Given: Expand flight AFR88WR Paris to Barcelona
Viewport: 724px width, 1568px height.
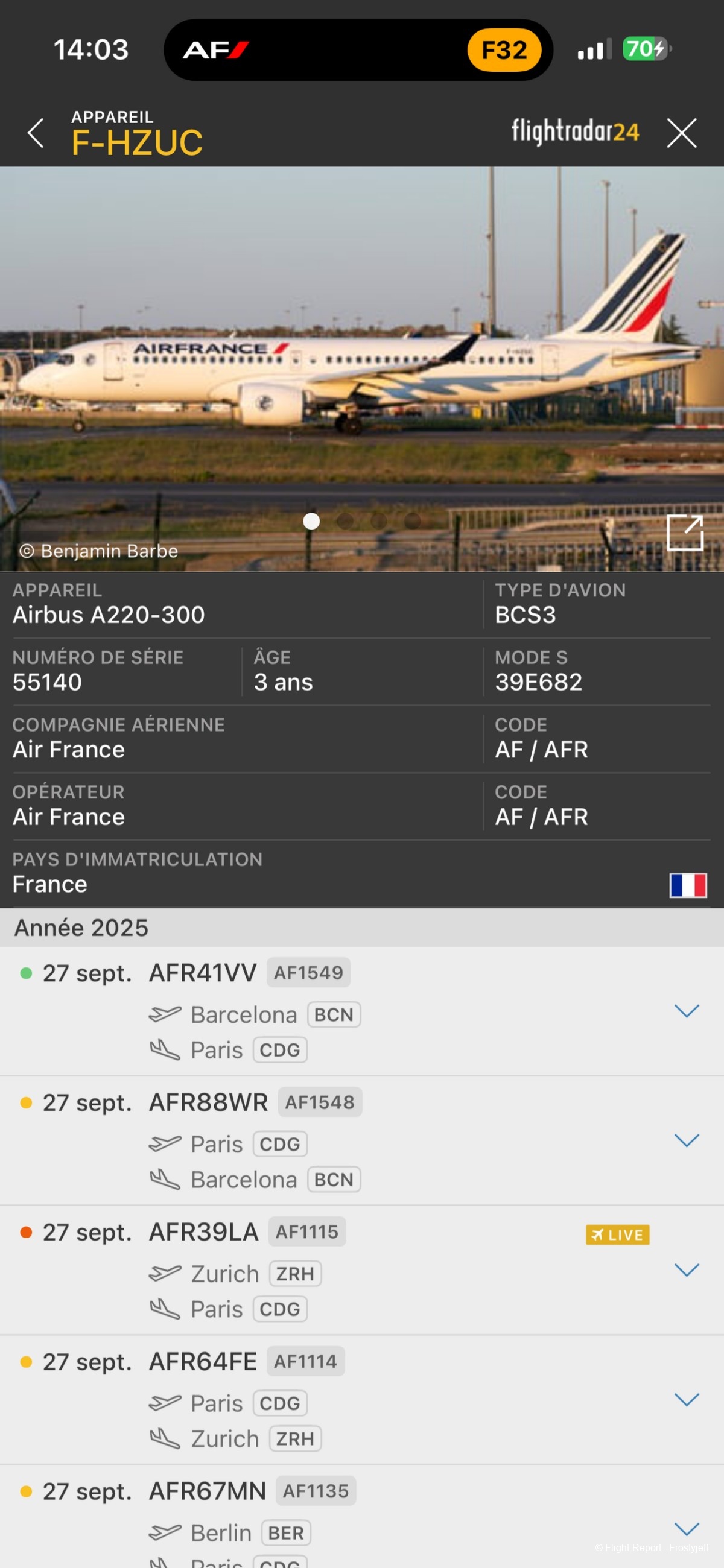Looking at the screenshot, I should [686, 1140].
